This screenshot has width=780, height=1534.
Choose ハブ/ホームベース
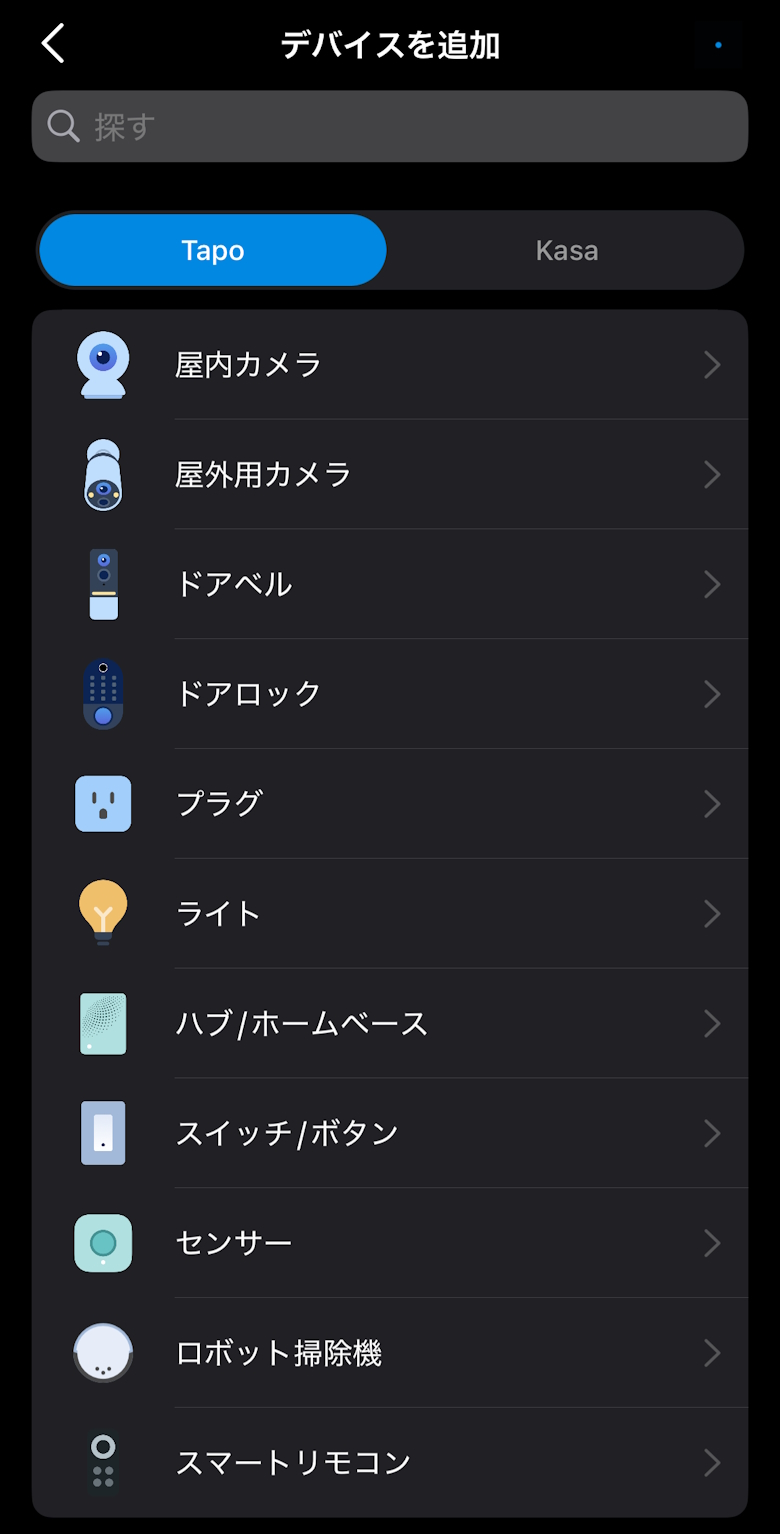tap(390, 1024)
